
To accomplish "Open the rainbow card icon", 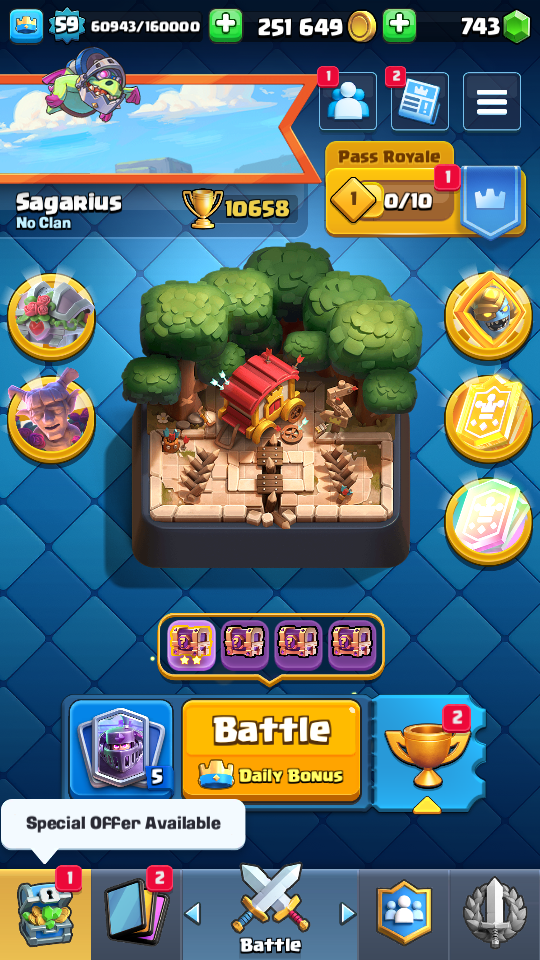I will coord(488,521).
